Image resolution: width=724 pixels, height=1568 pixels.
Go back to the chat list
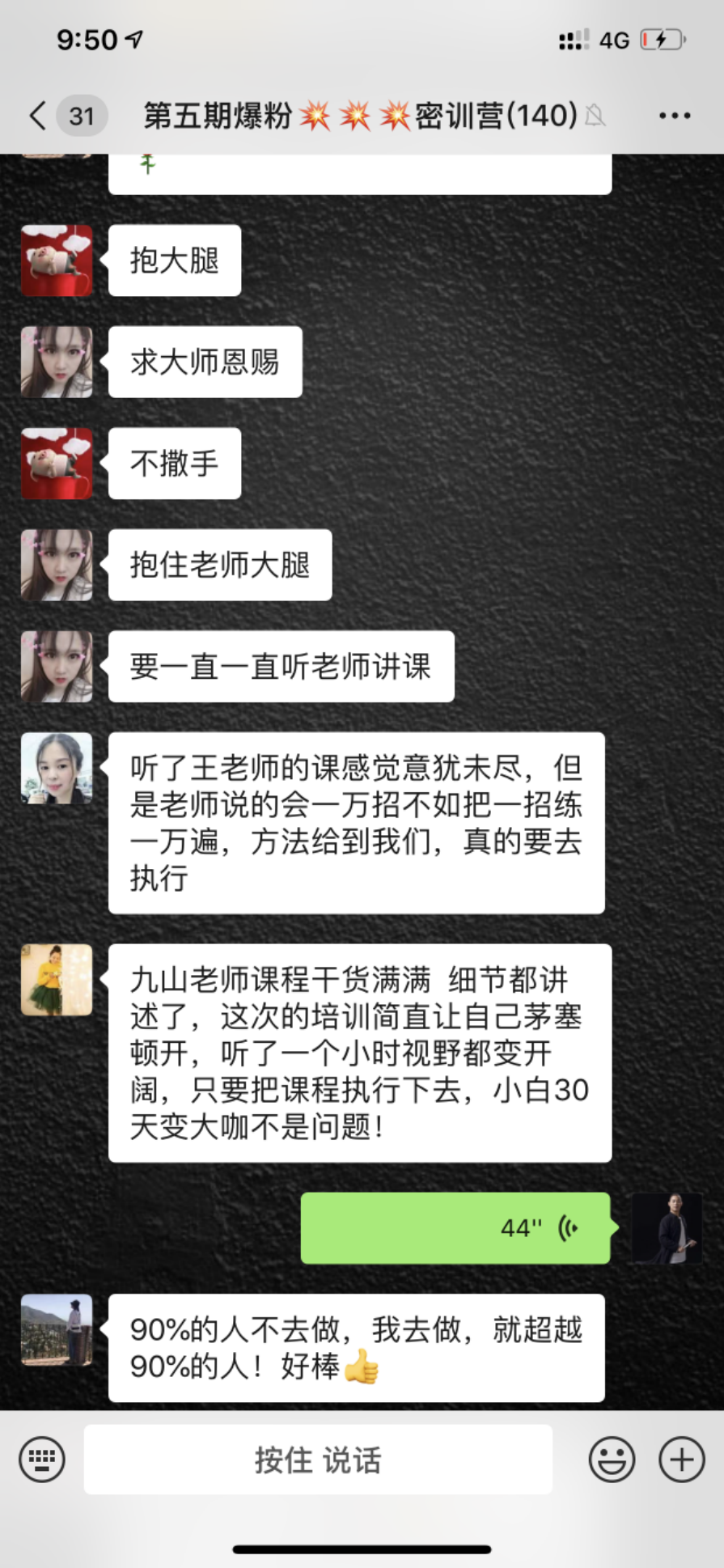[x=39, y=116]
